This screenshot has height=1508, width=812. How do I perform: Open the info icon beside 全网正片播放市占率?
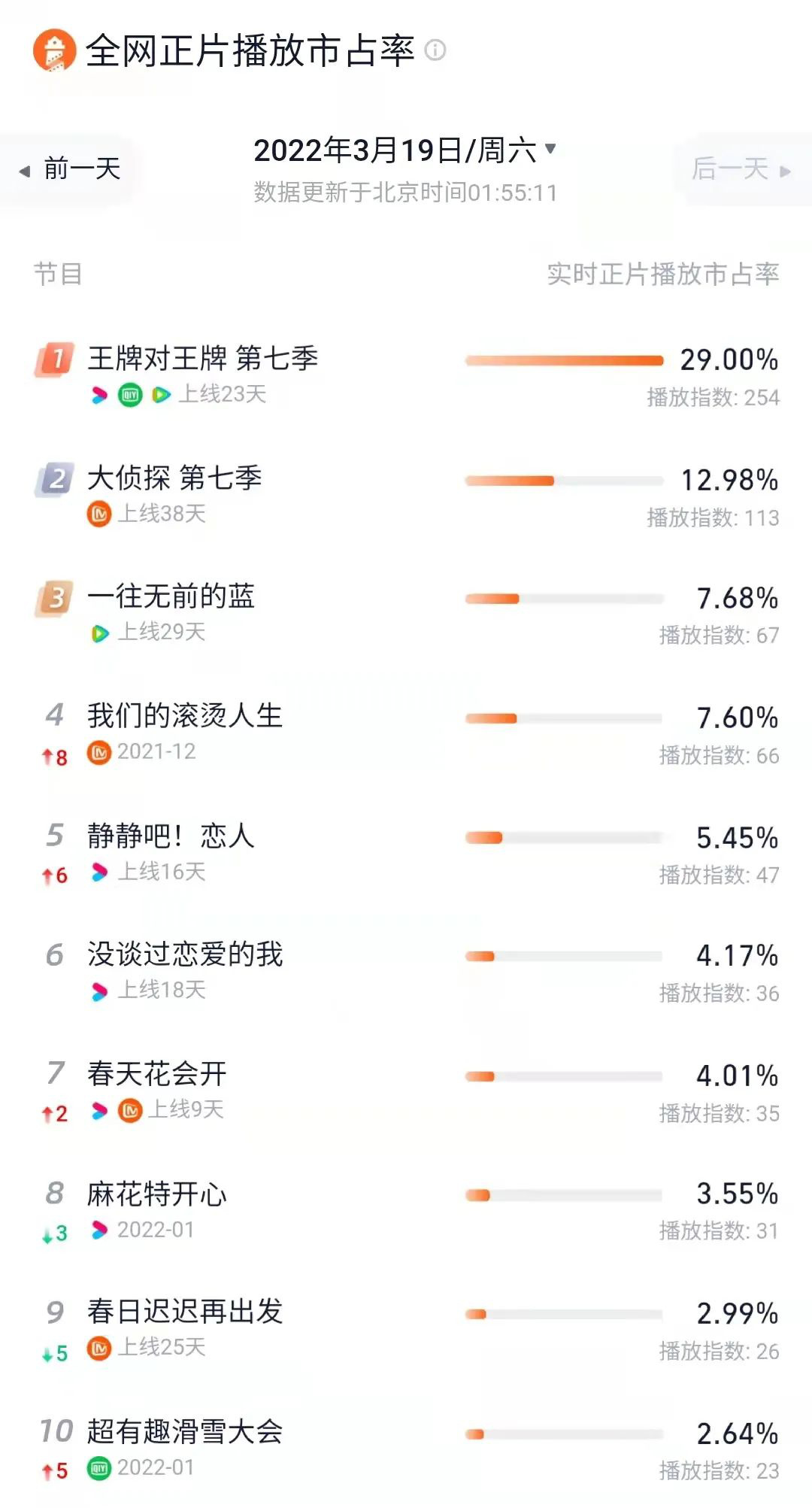[435, 50]
